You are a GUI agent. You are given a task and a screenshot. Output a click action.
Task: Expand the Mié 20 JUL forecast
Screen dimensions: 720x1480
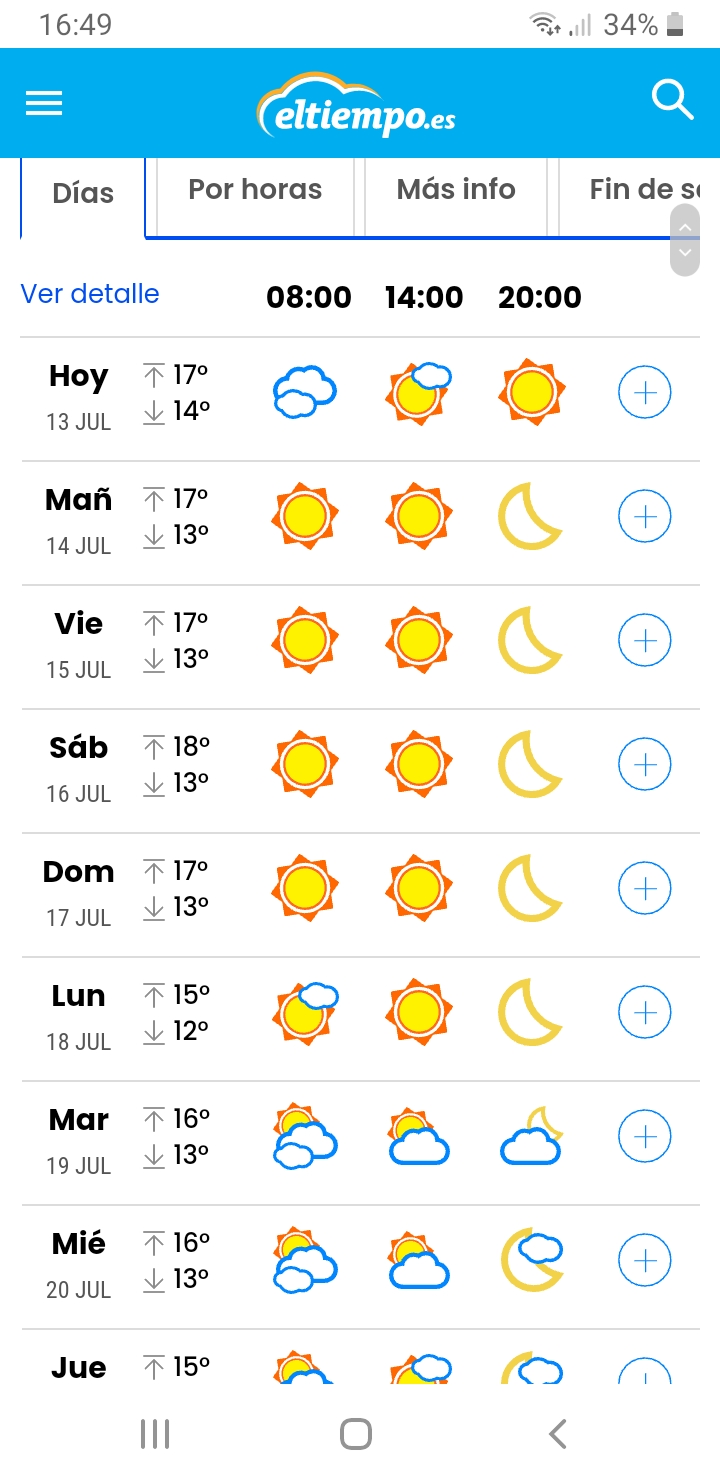click(x=645, y=1261)
